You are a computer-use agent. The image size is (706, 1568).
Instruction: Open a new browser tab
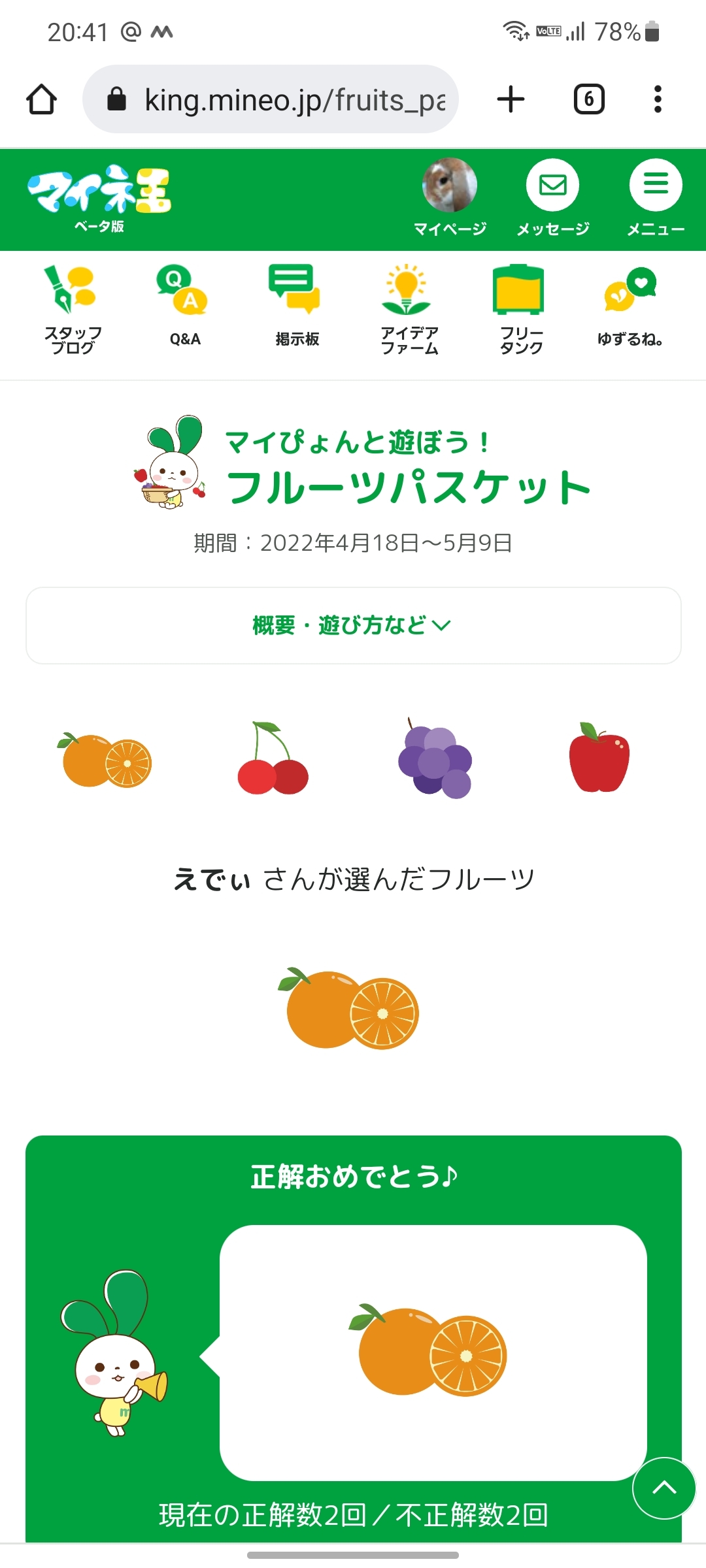[x=511, y=99]
